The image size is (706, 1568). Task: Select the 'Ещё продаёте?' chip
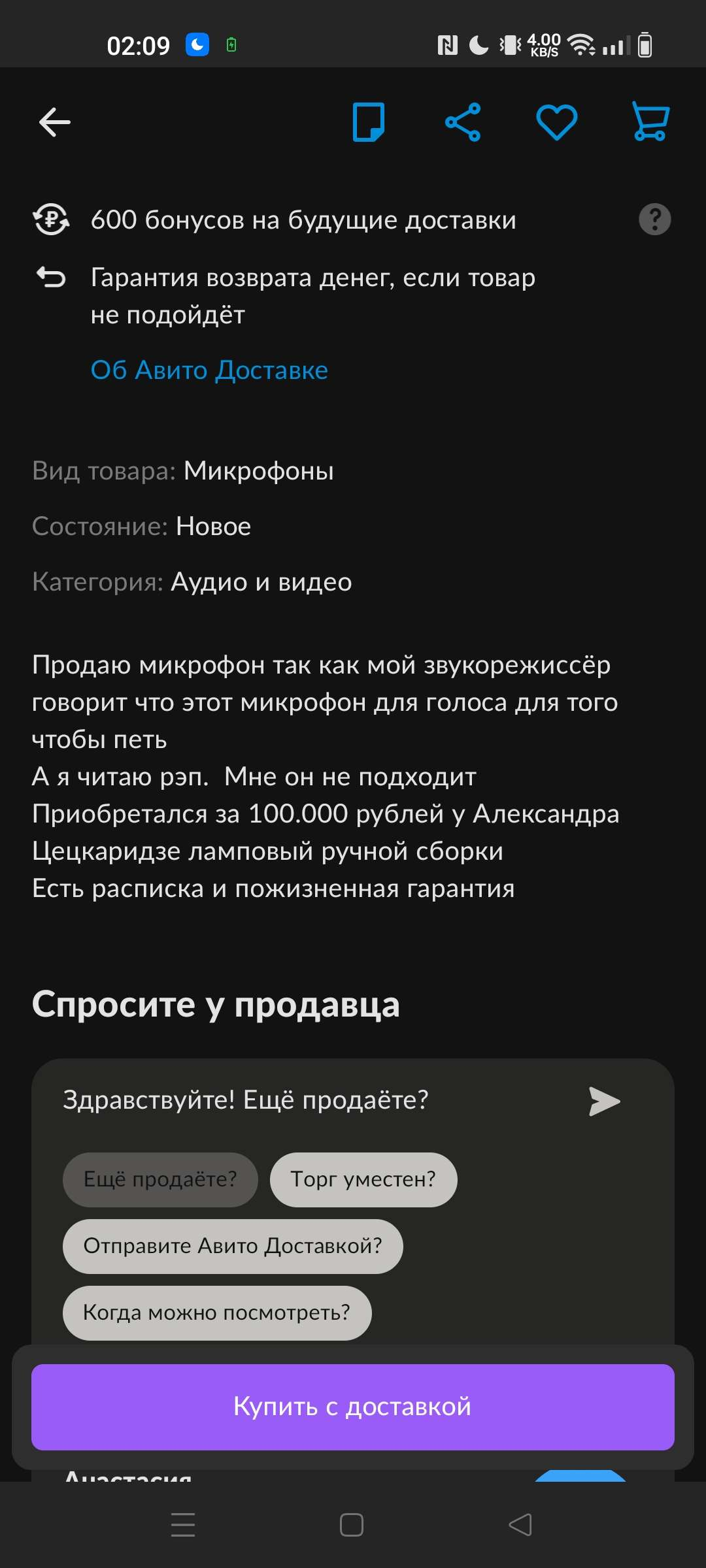click(160, 1179)
